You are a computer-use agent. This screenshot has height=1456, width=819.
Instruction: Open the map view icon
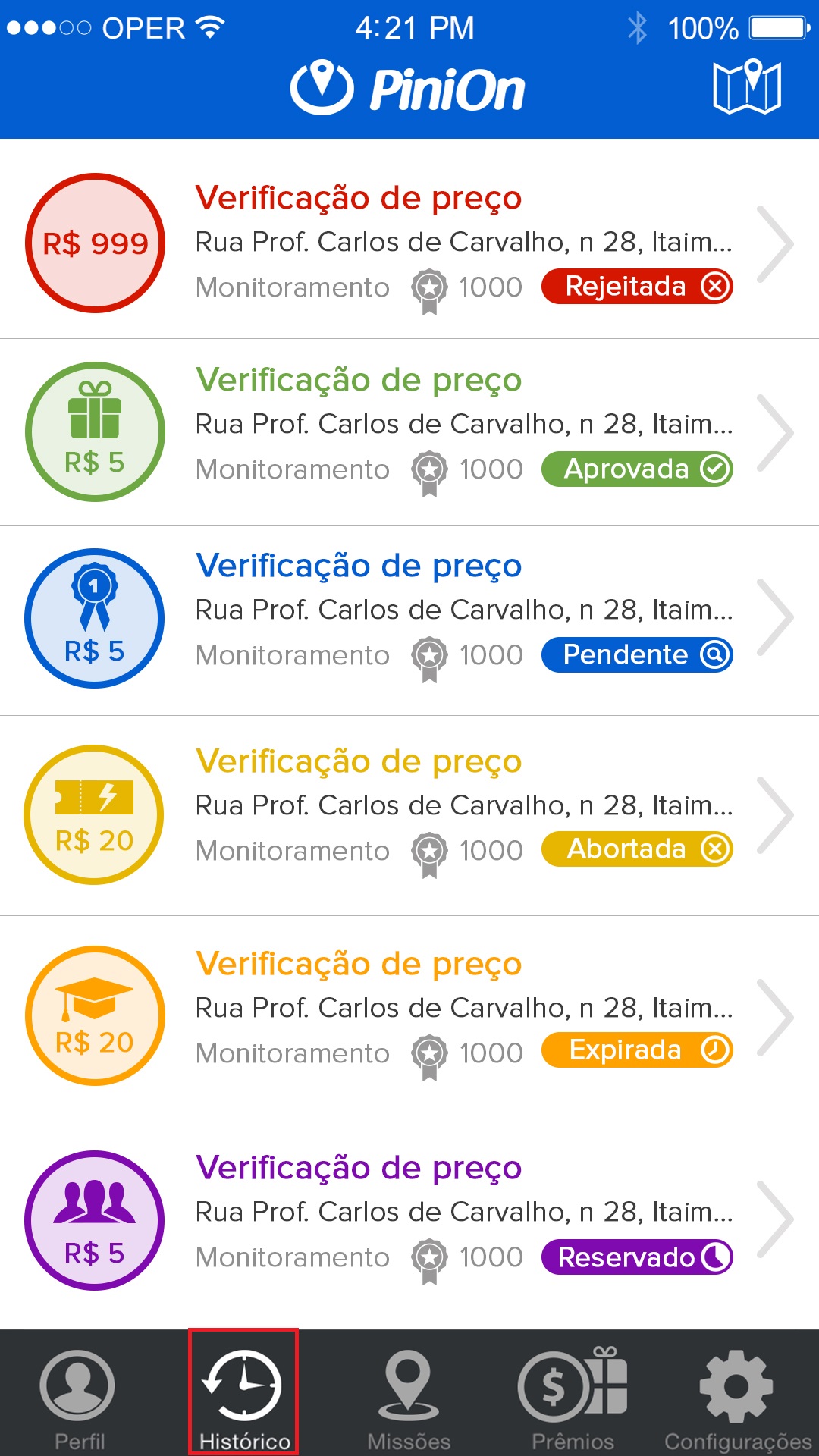[x=747, y=86]
